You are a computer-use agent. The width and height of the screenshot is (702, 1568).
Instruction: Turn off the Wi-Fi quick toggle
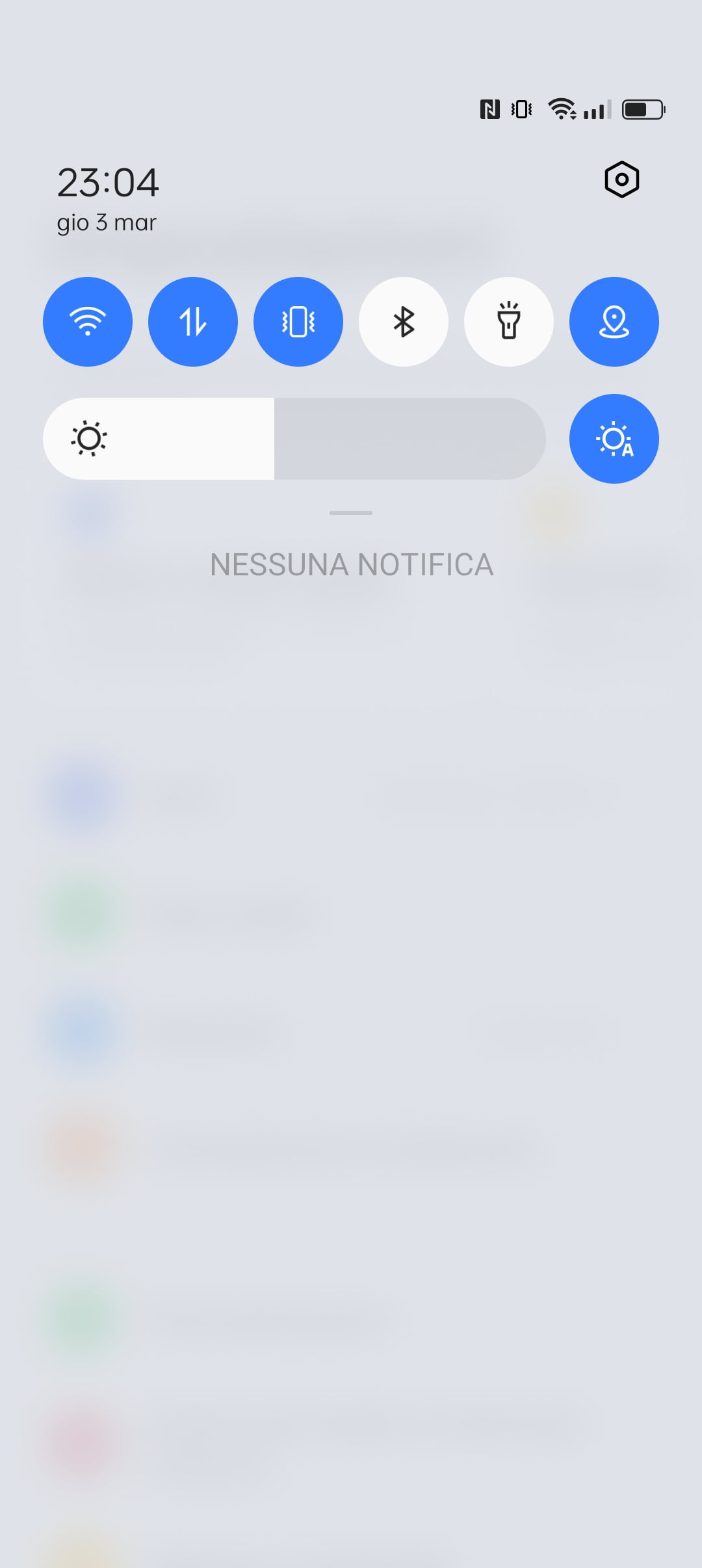pos(88,322)
